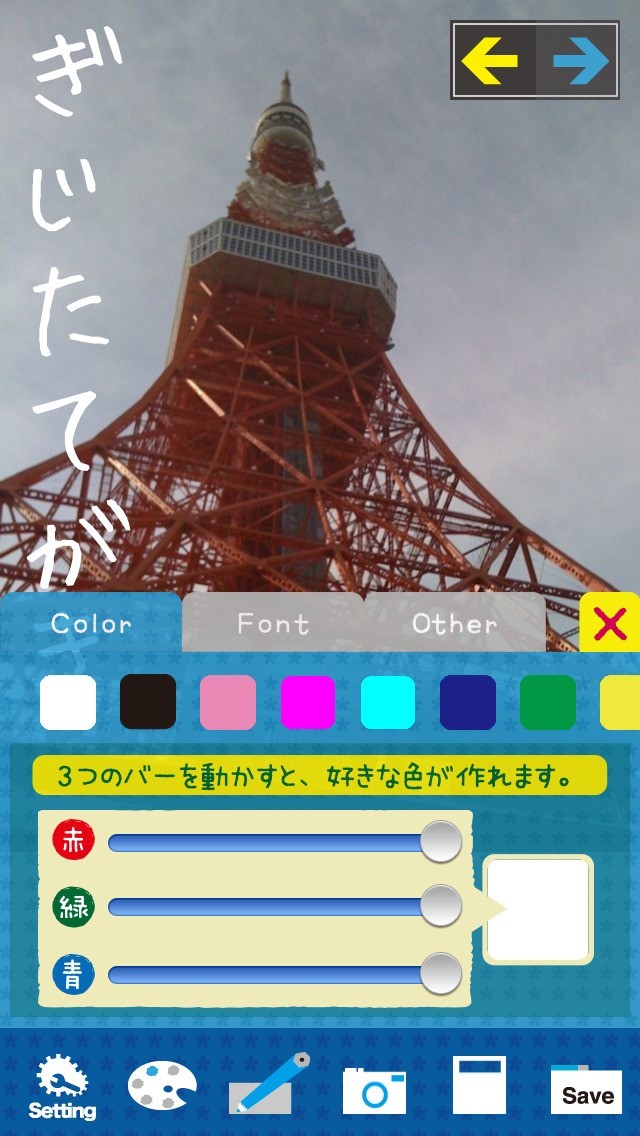The image size is (640, 1136).
Task: Open the camera tool
Action: [x=374, y=1088]
